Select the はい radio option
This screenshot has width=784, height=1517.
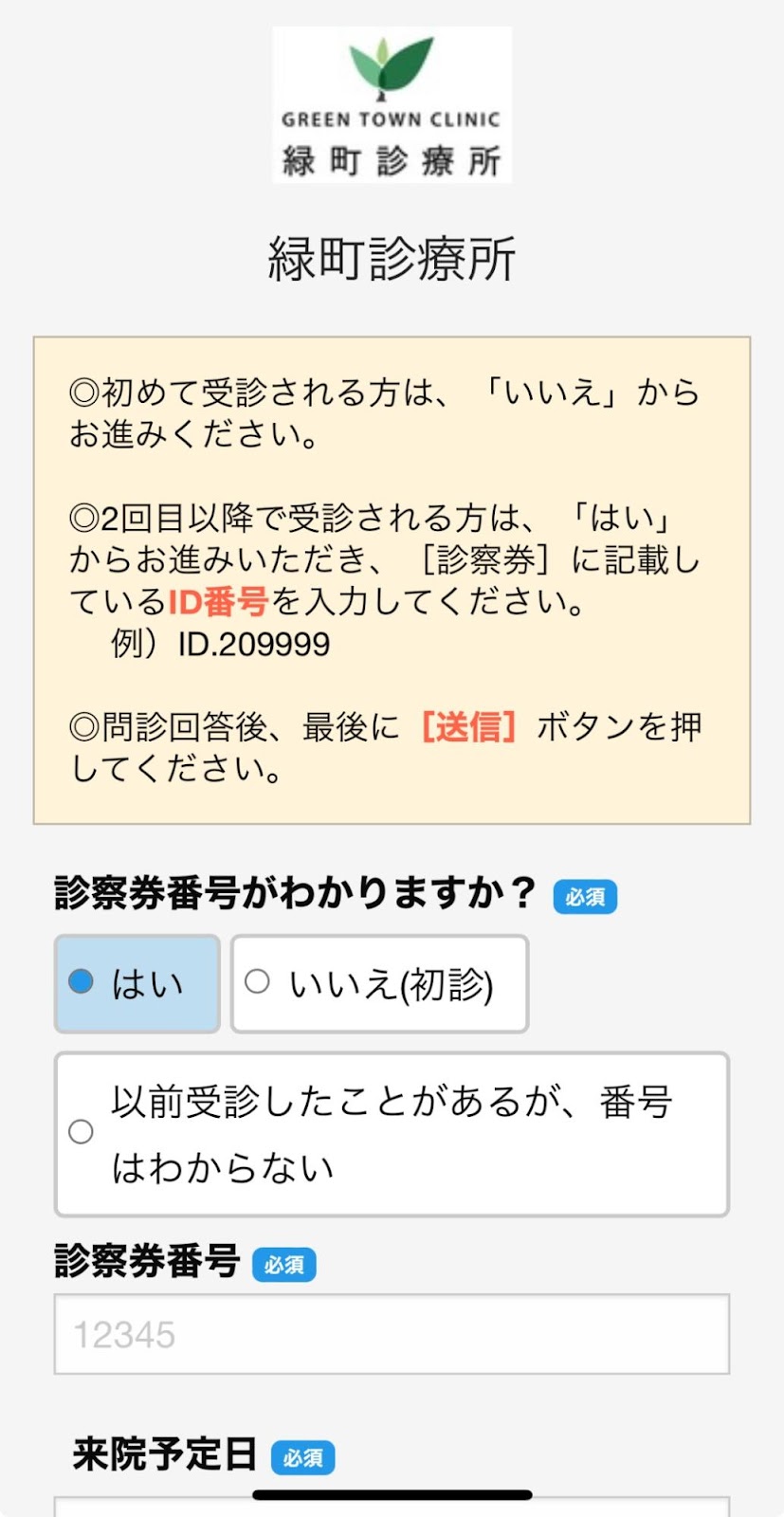tap(137, 983)
